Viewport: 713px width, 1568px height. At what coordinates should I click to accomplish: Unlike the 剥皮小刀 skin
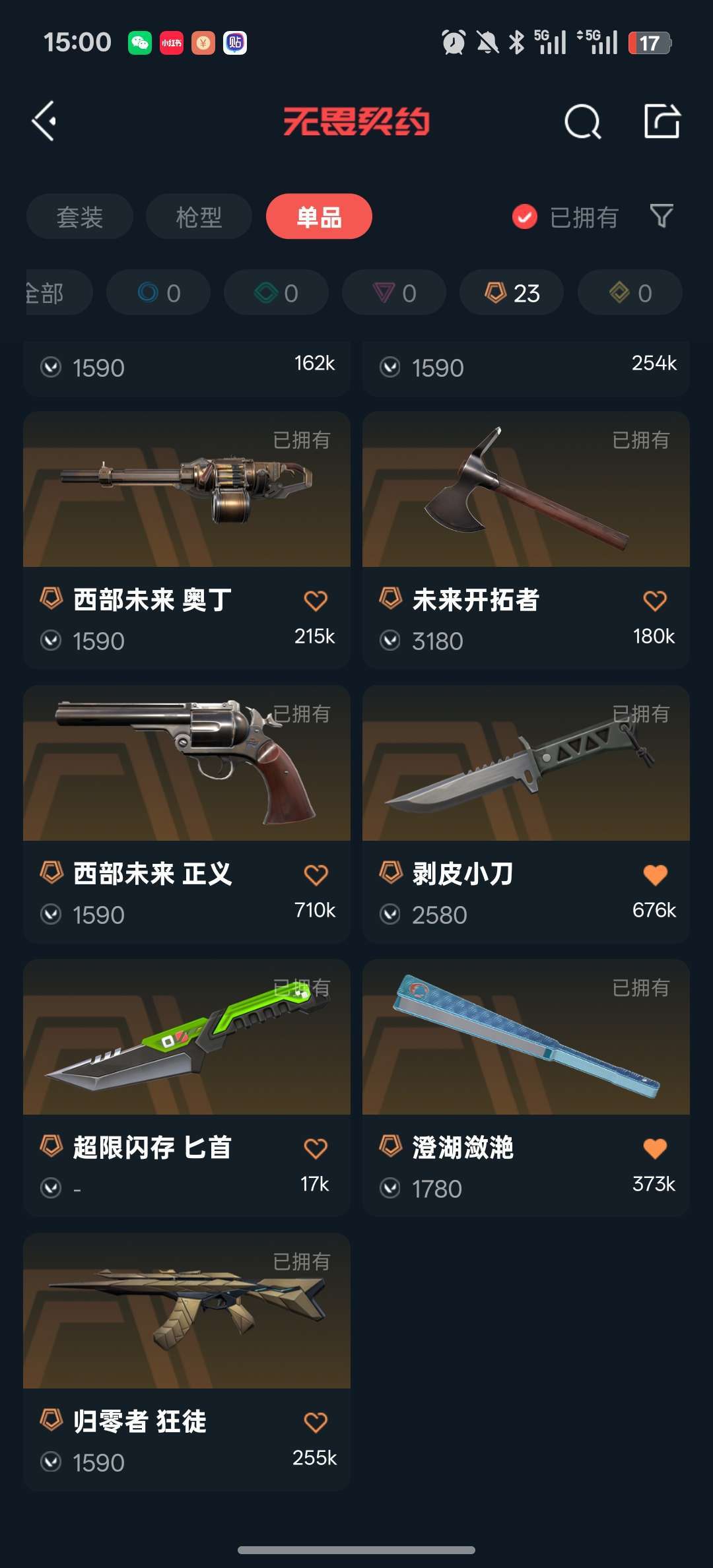655,875
